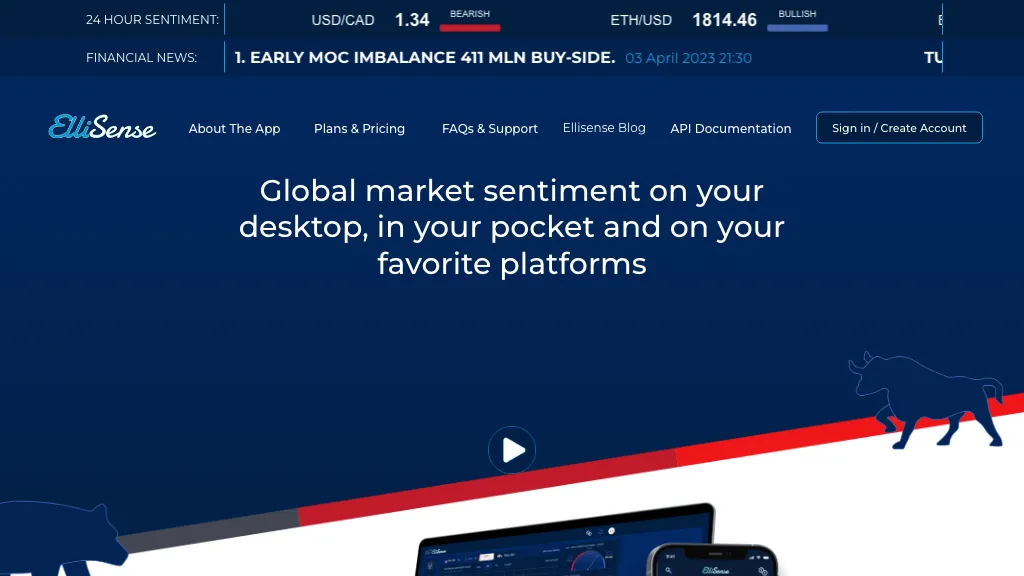
Task: Tap Sign in / Create Account
Action: point(899,128)
